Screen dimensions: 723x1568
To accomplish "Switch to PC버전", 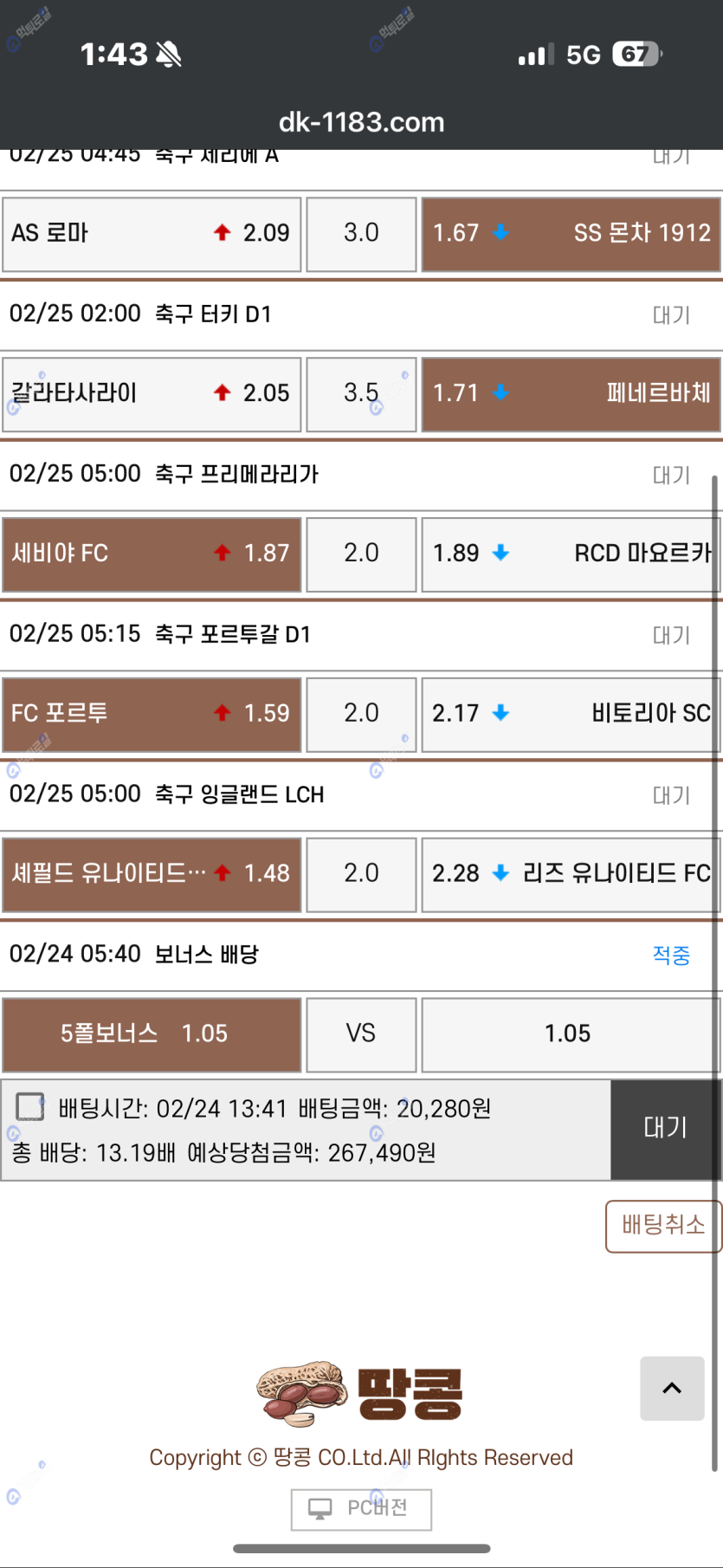I will click(x=361, y=1508).
